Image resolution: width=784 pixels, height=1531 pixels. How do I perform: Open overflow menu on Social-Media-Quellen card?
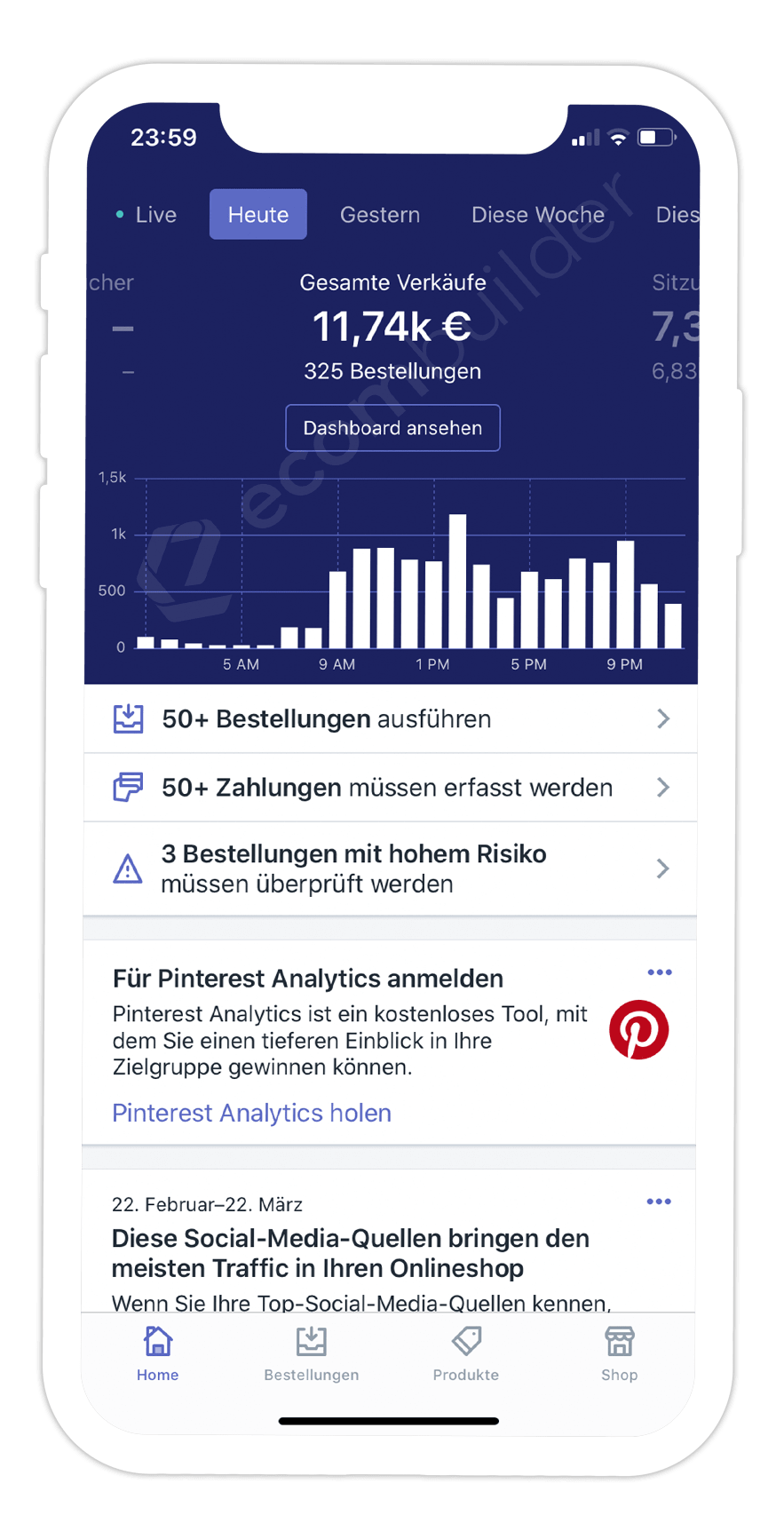659,1202
